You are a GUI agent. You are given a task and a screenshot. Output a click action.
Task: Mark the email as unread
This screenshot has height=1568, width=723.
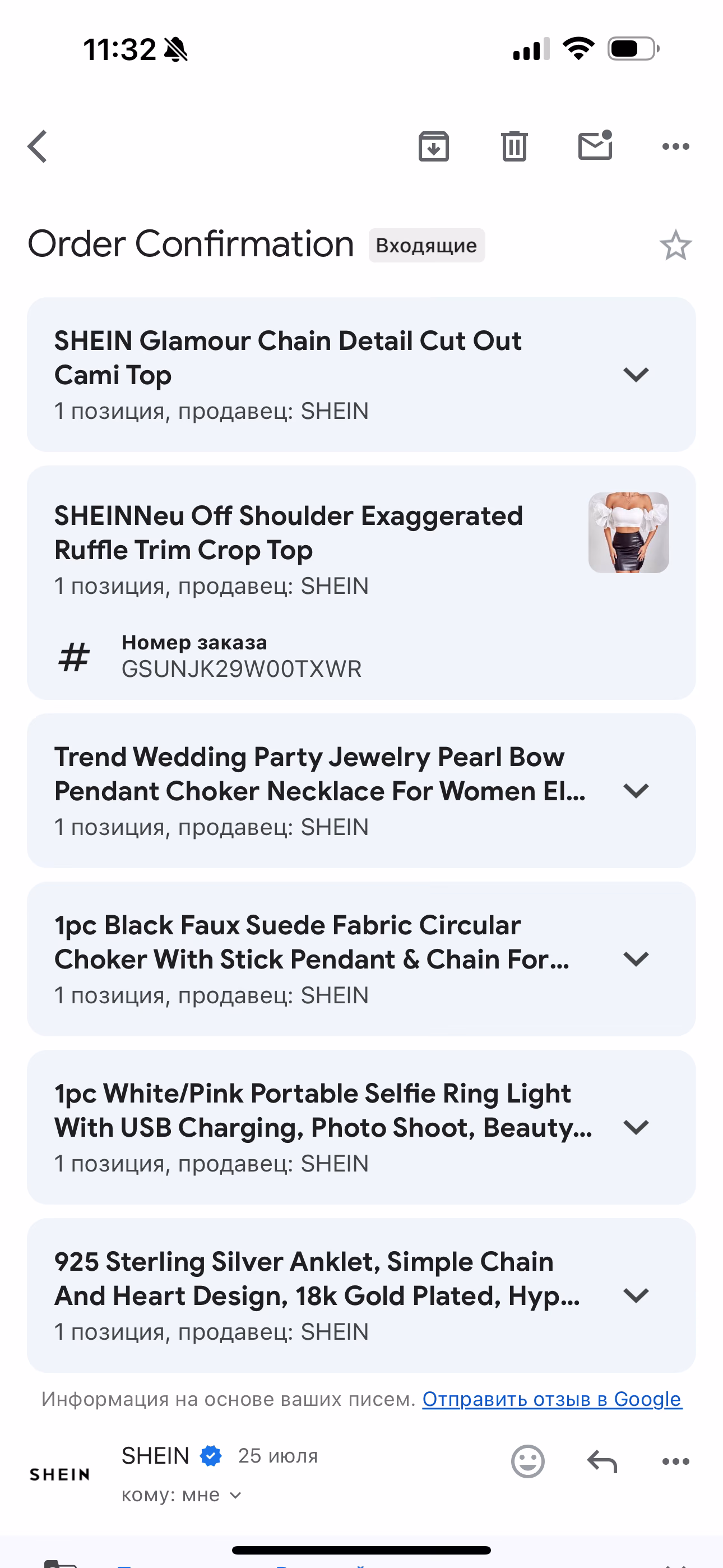(595, 147)
